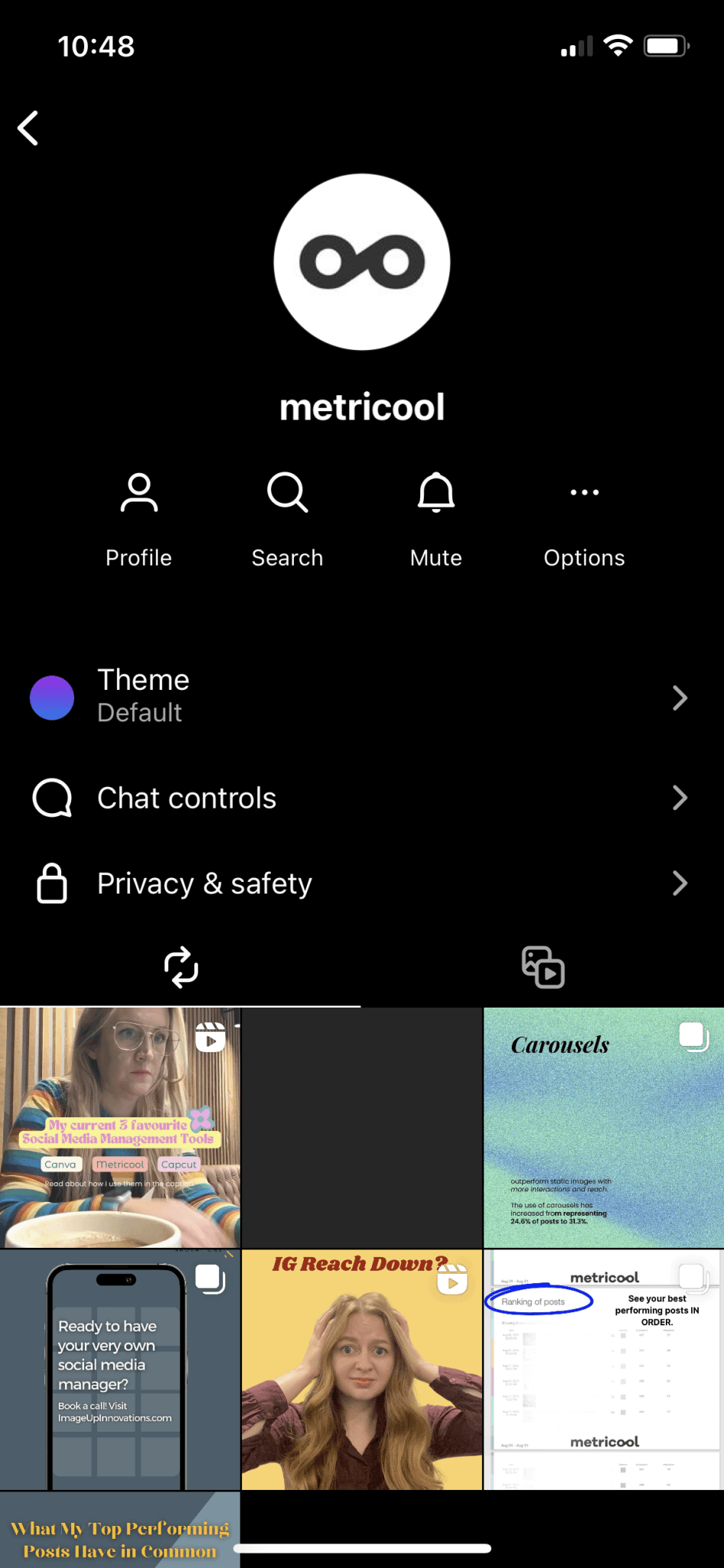
Task: Open Search within the conversation
Action: tap(287, 493)
